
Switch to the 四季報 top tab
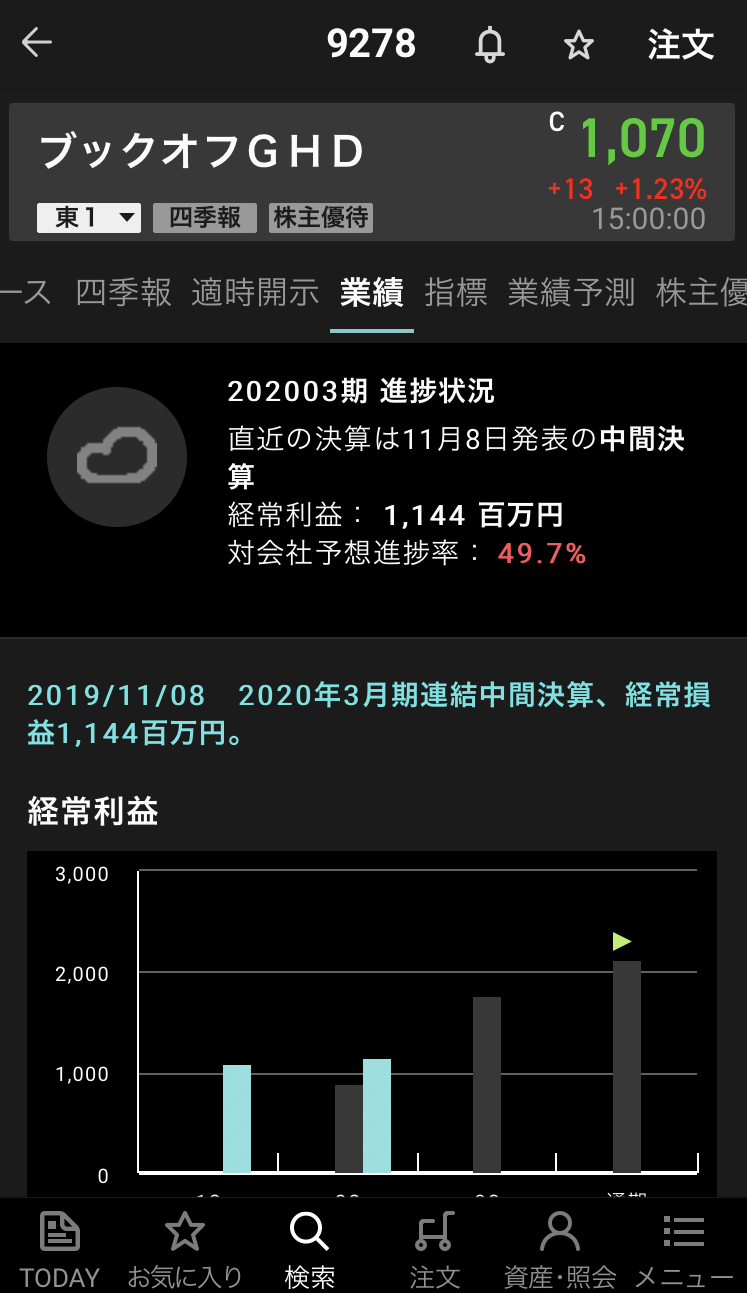[124, 292]
